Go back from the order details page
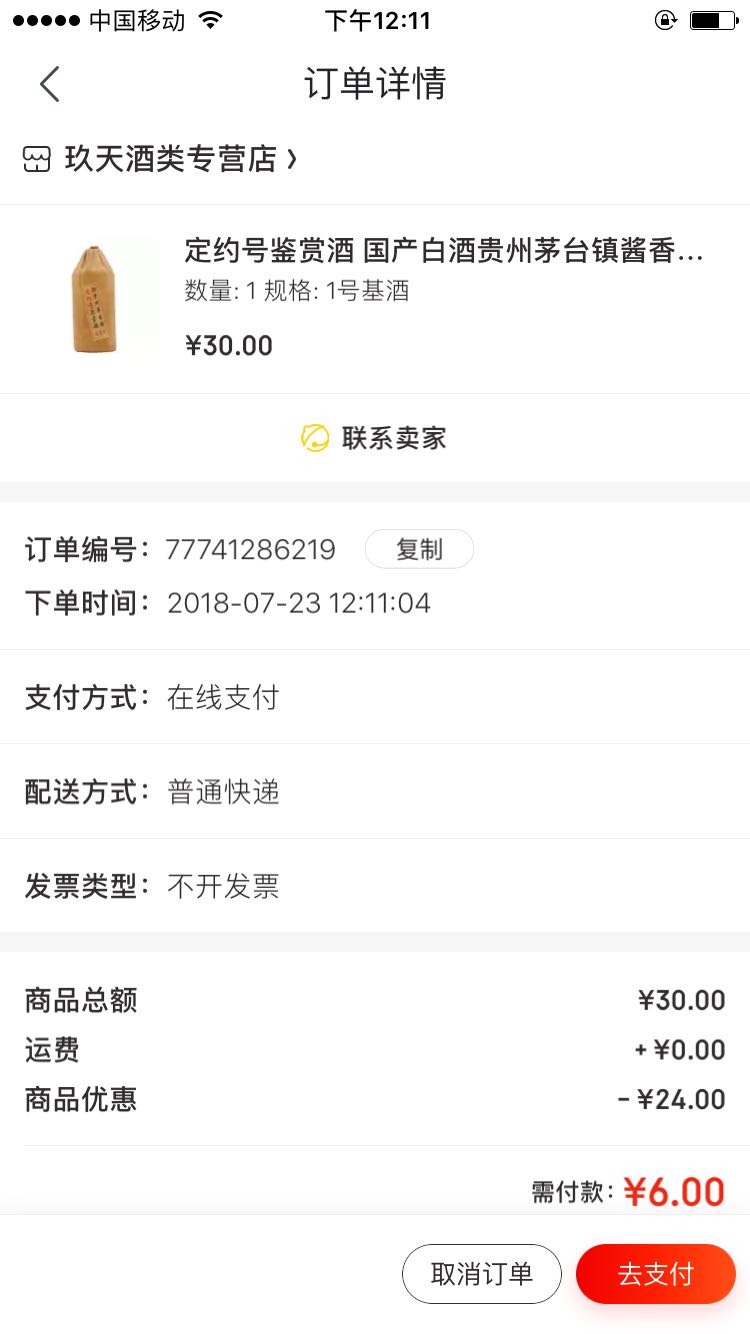Image resolution: width=750 pixels, height=1334 pixels. (x=49, y=84)
